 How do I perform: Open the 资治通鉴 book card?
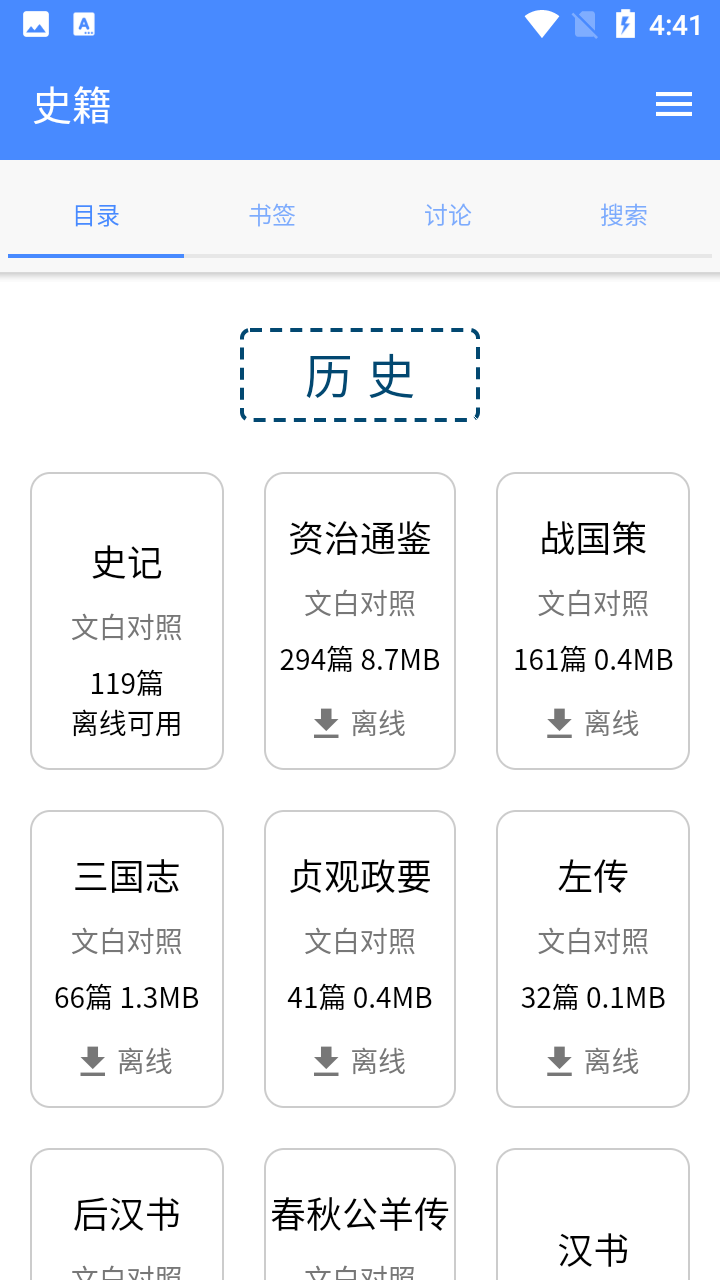[360, 621]
